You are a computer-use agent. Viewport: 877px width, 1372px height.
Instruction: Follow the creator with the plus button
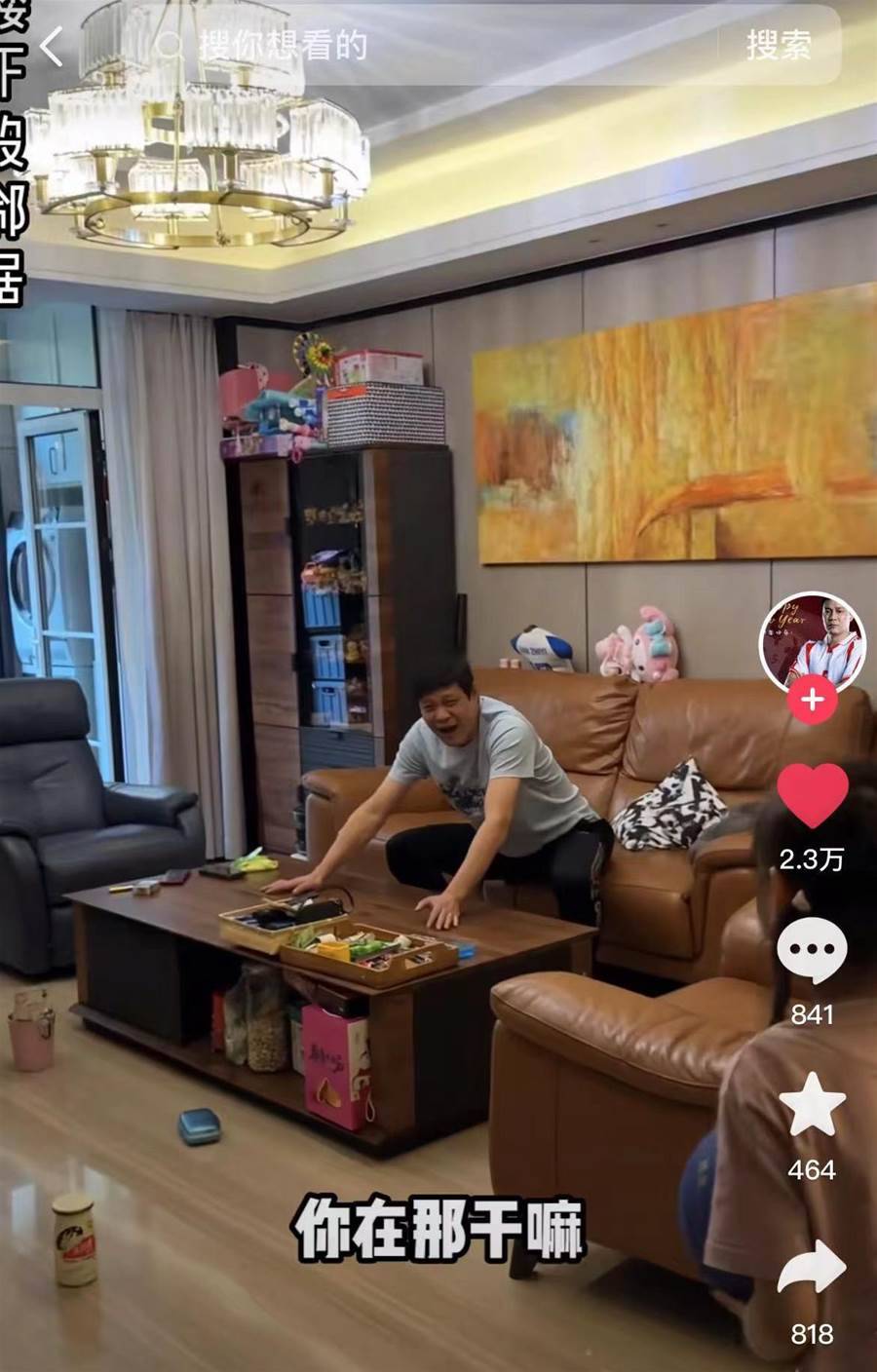click(813, 701)
